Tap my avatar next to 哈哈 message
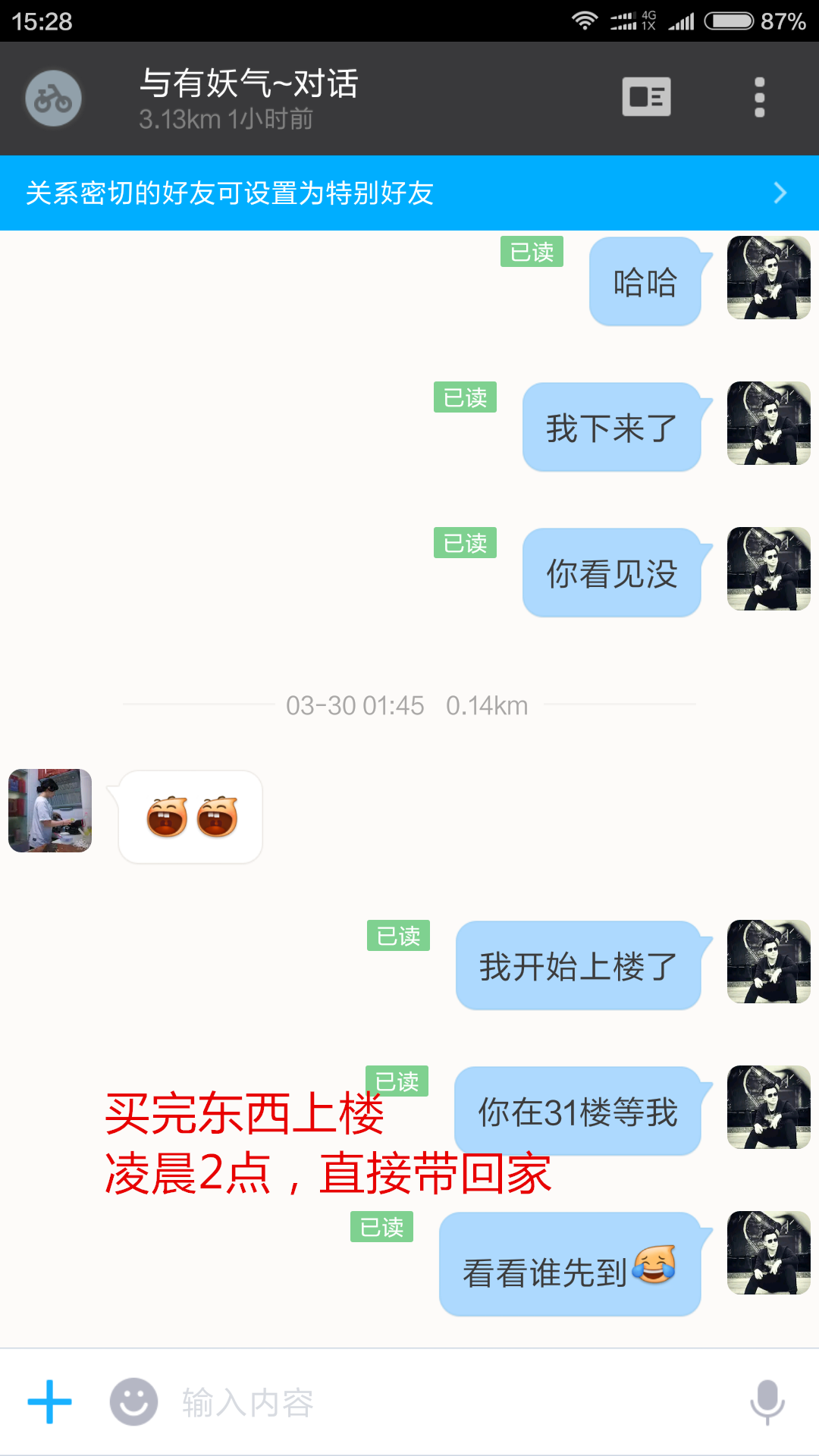Viewport: 819px width, 1456px height. 768,278
